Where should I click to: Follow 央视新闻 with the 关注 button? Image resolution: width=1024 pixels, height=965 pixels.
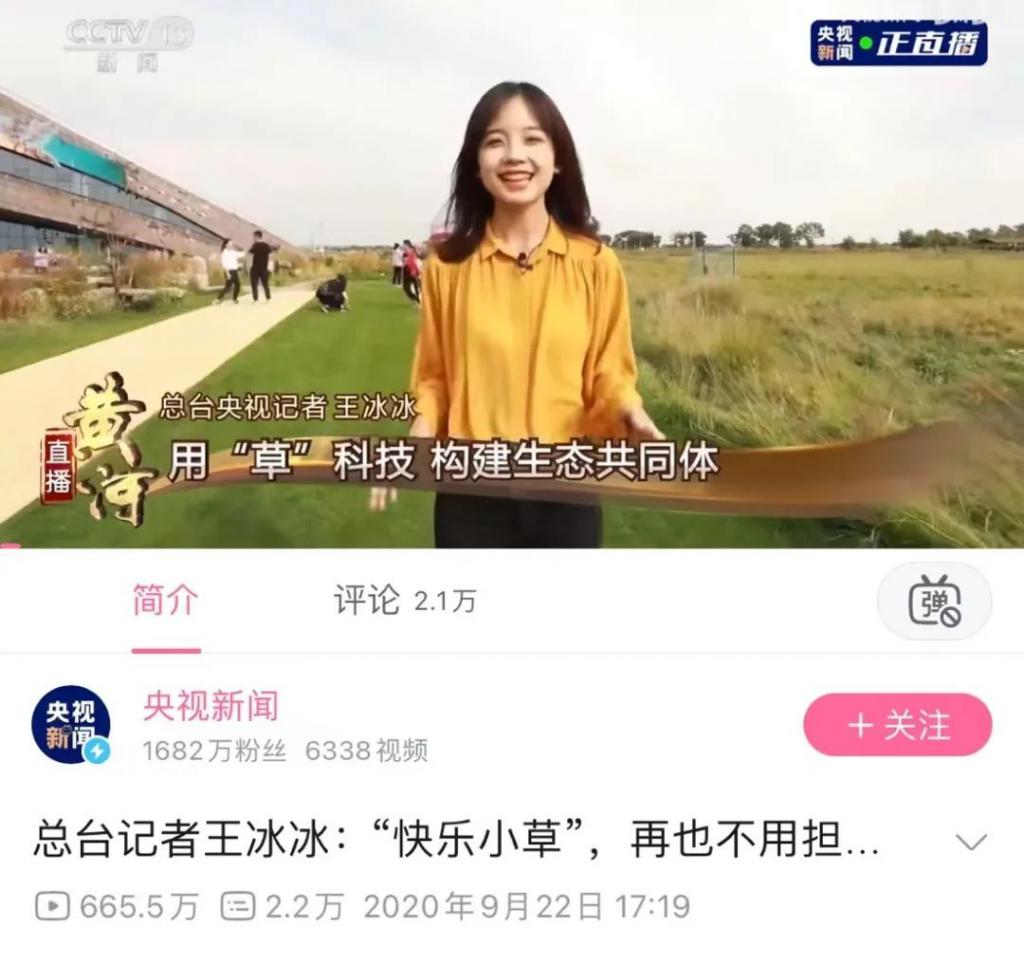tap(897, 725)
